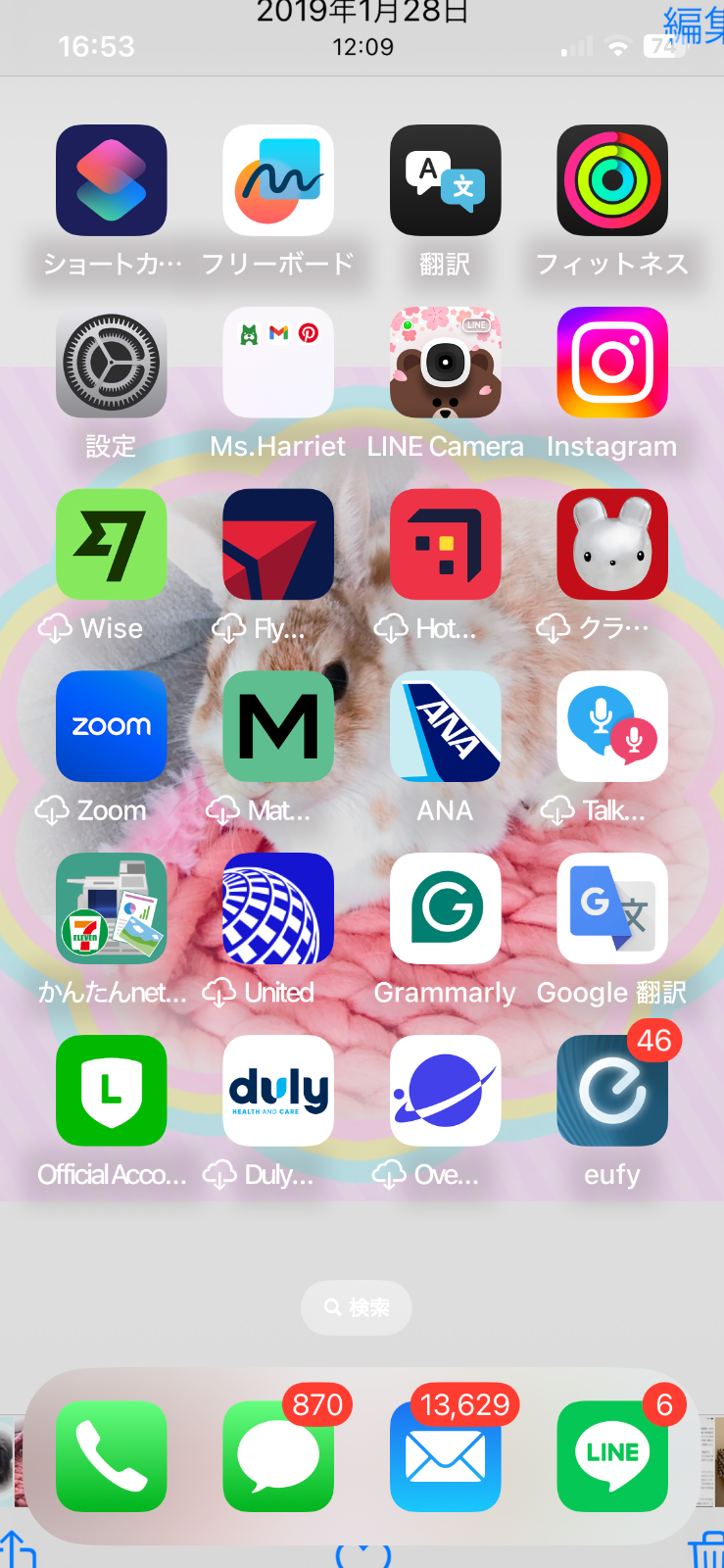Open Mail with 13,629 unread
724x1568 pixels.
(x=445, y=1456)
